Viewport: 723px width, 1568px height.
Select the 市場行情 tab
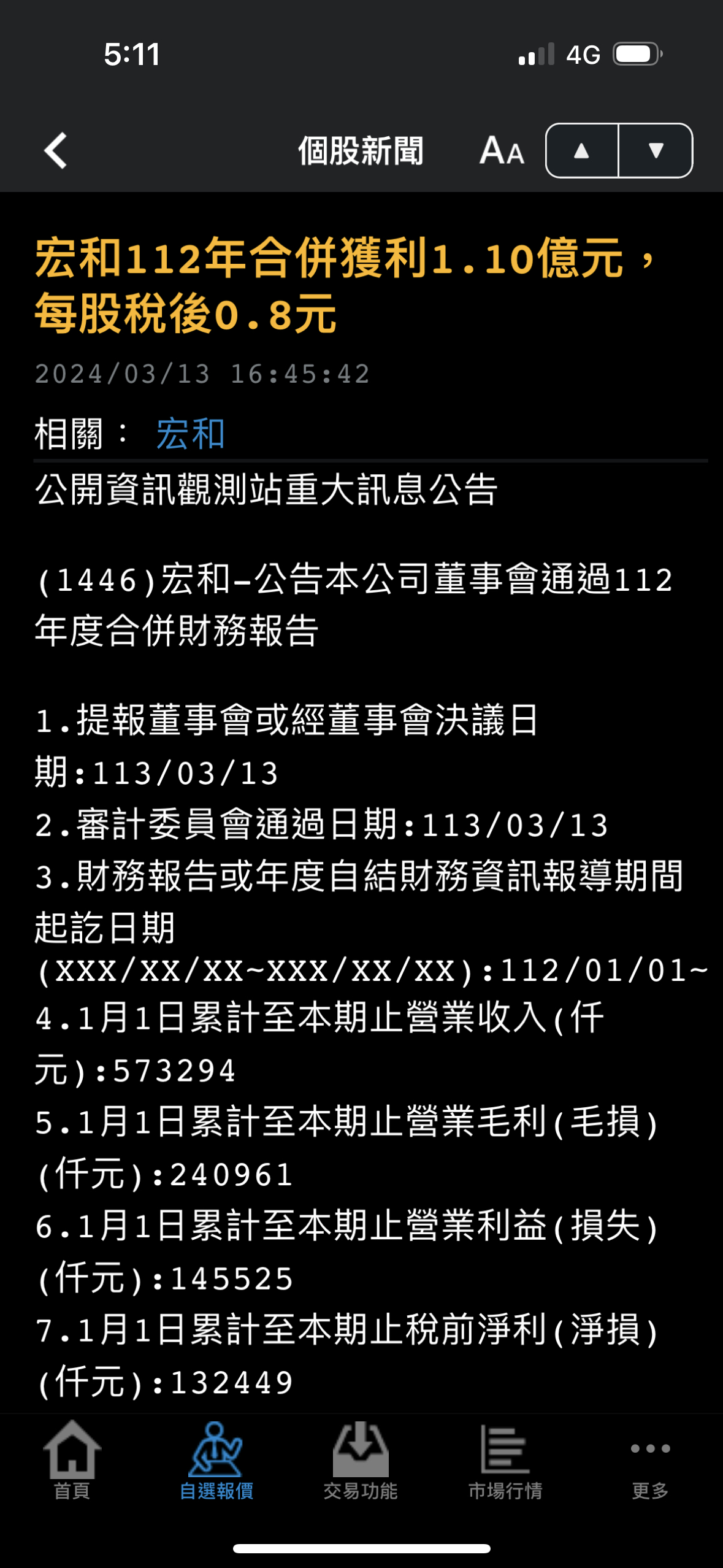click(505, 1460)
